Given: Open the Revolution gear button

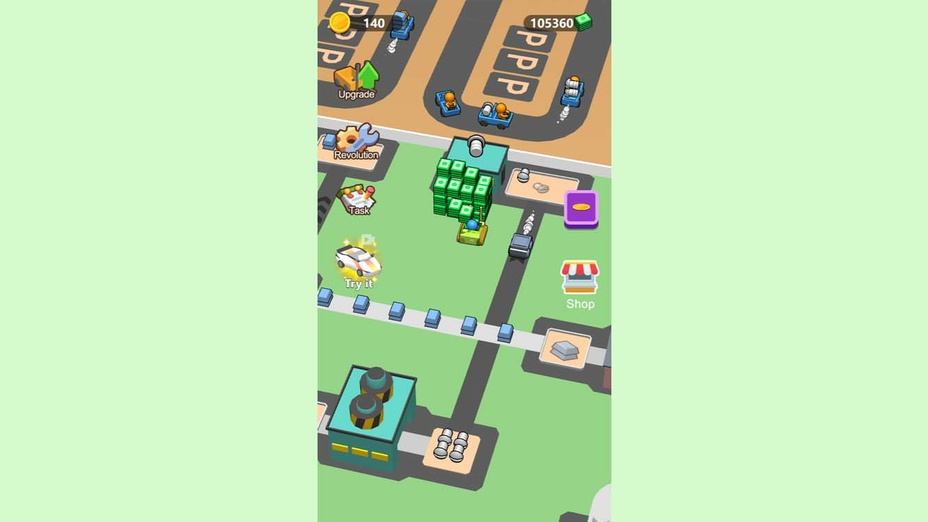Looking at the screenshot, I should (356, 141).
